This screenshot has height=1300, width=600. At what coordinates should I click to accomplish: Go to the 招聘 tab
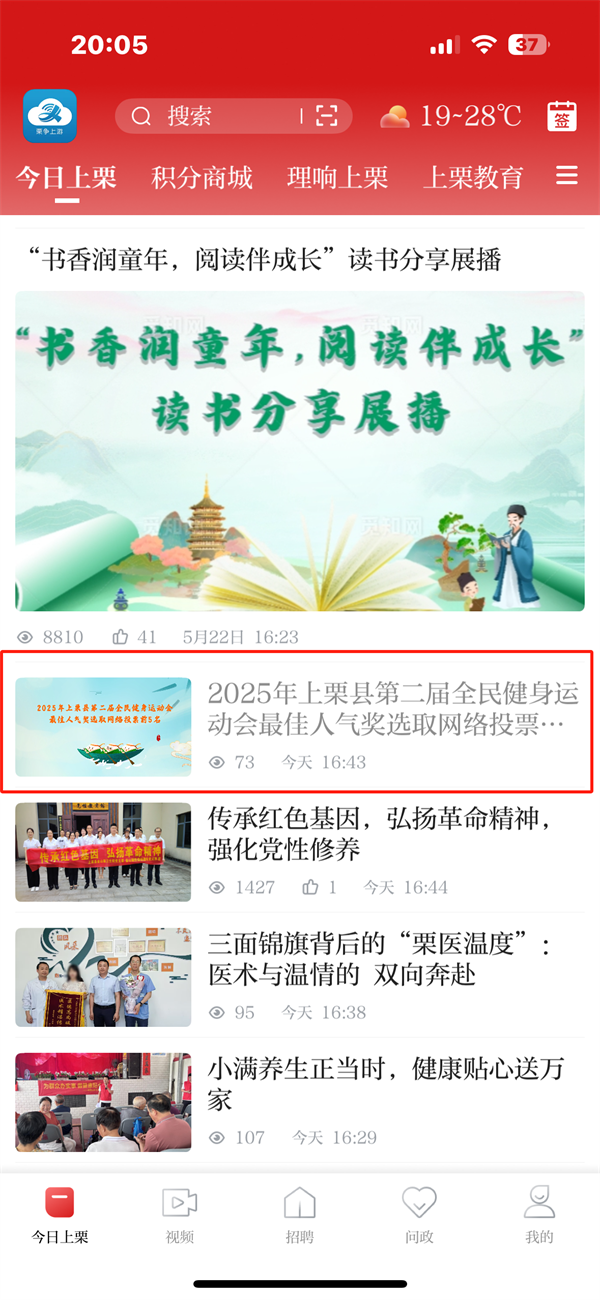point(300,1215)
